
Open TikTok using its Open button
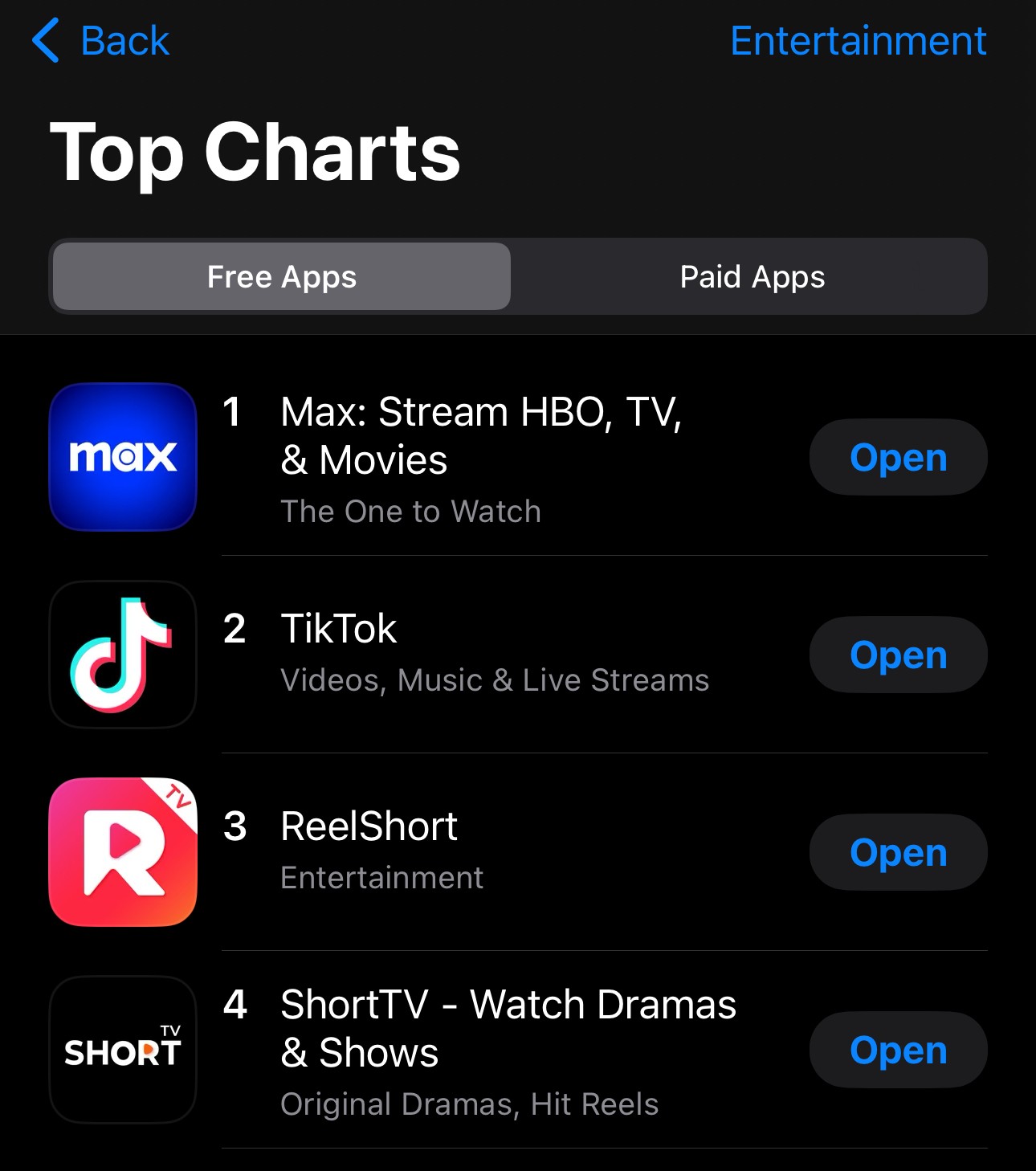898,655
